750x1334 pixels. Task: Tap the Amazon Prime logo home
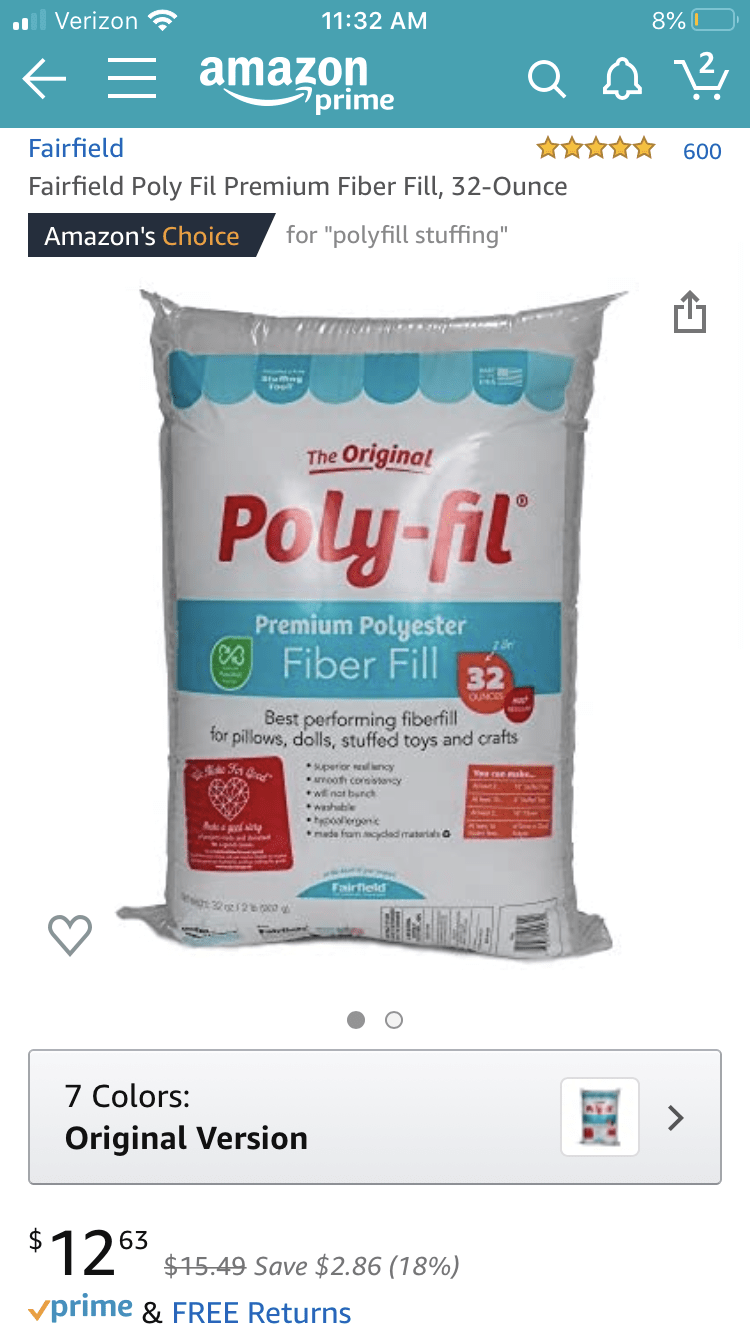(296, 80)
